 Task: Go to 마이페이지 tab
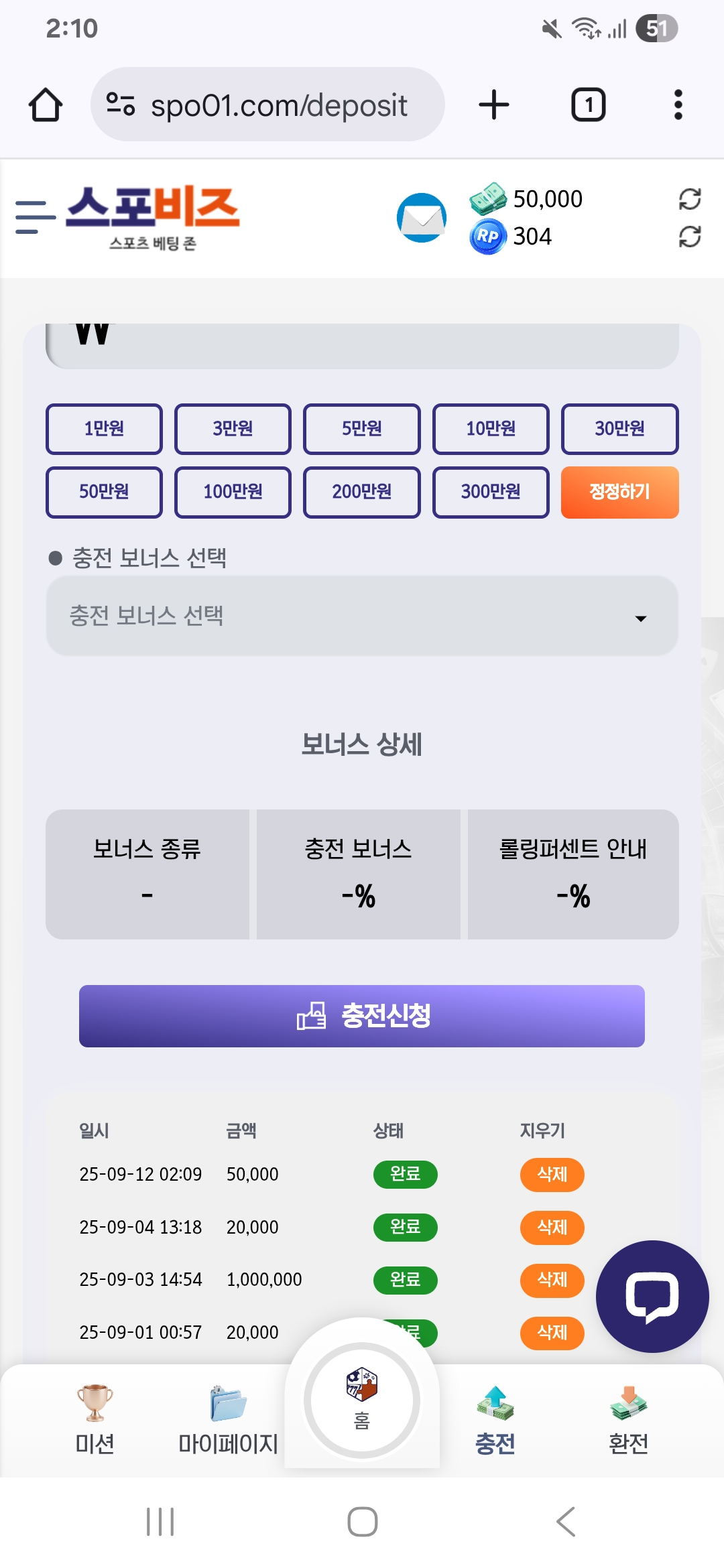click(228, 1419)
